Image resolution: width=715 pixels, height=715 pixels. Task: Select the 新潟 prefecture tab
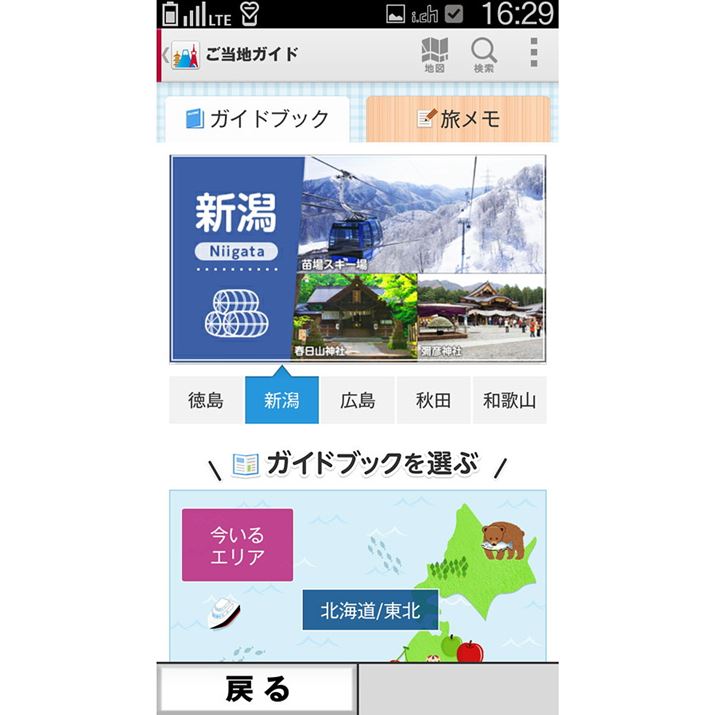(x=282, y=401)
